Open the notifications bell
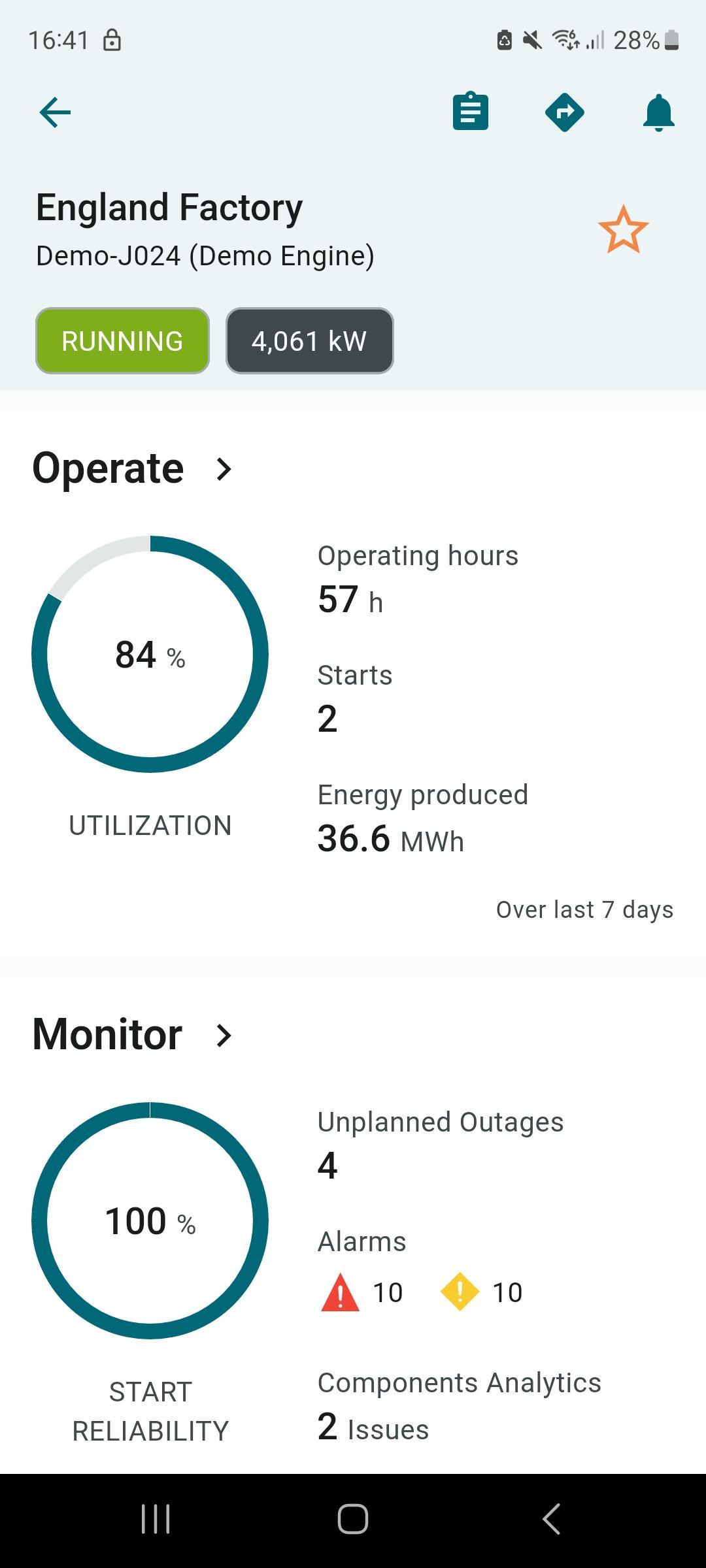The width and height of the screenshot is (706, 1568). (658, 112)
